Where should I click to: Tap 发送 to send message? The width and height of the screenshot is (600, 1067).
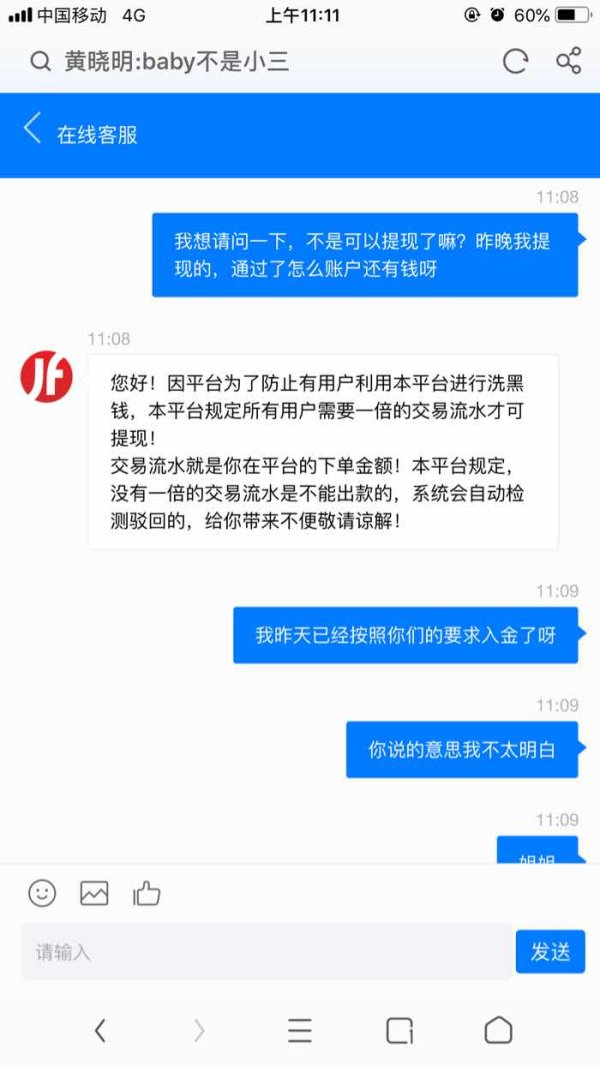(550, 951)
